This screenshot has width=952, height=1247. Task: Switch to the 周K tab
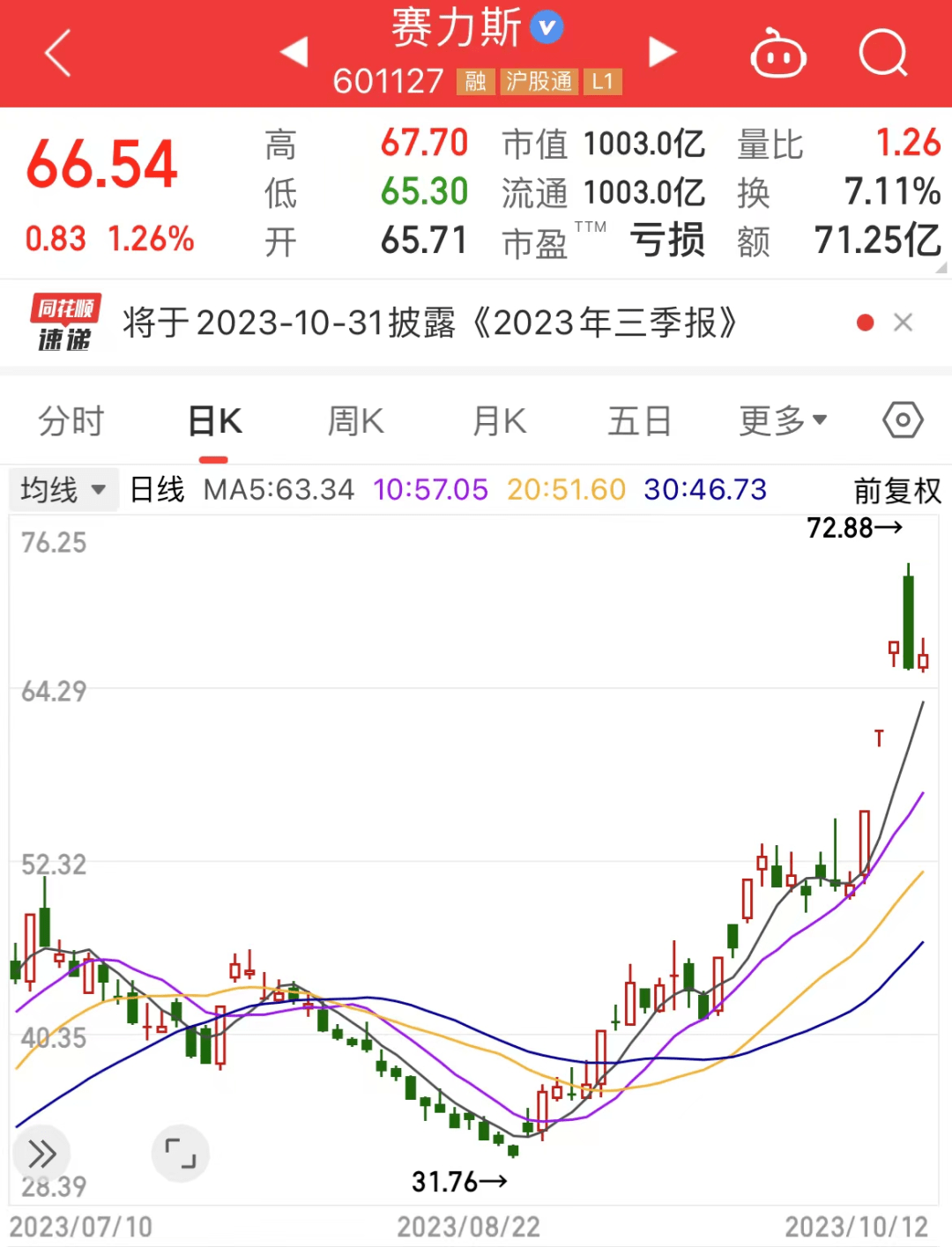[356, 421]
